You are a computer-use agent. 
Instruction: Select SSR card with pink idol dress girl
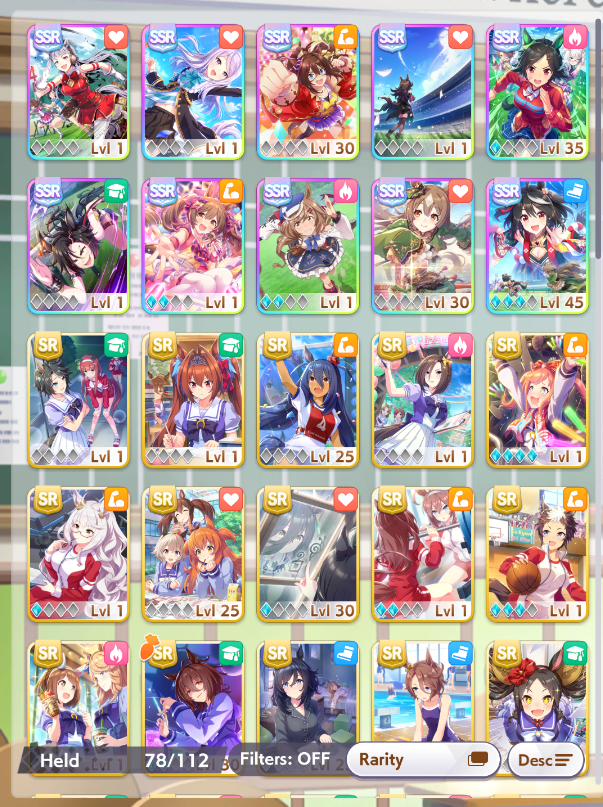tap(193, 246)
